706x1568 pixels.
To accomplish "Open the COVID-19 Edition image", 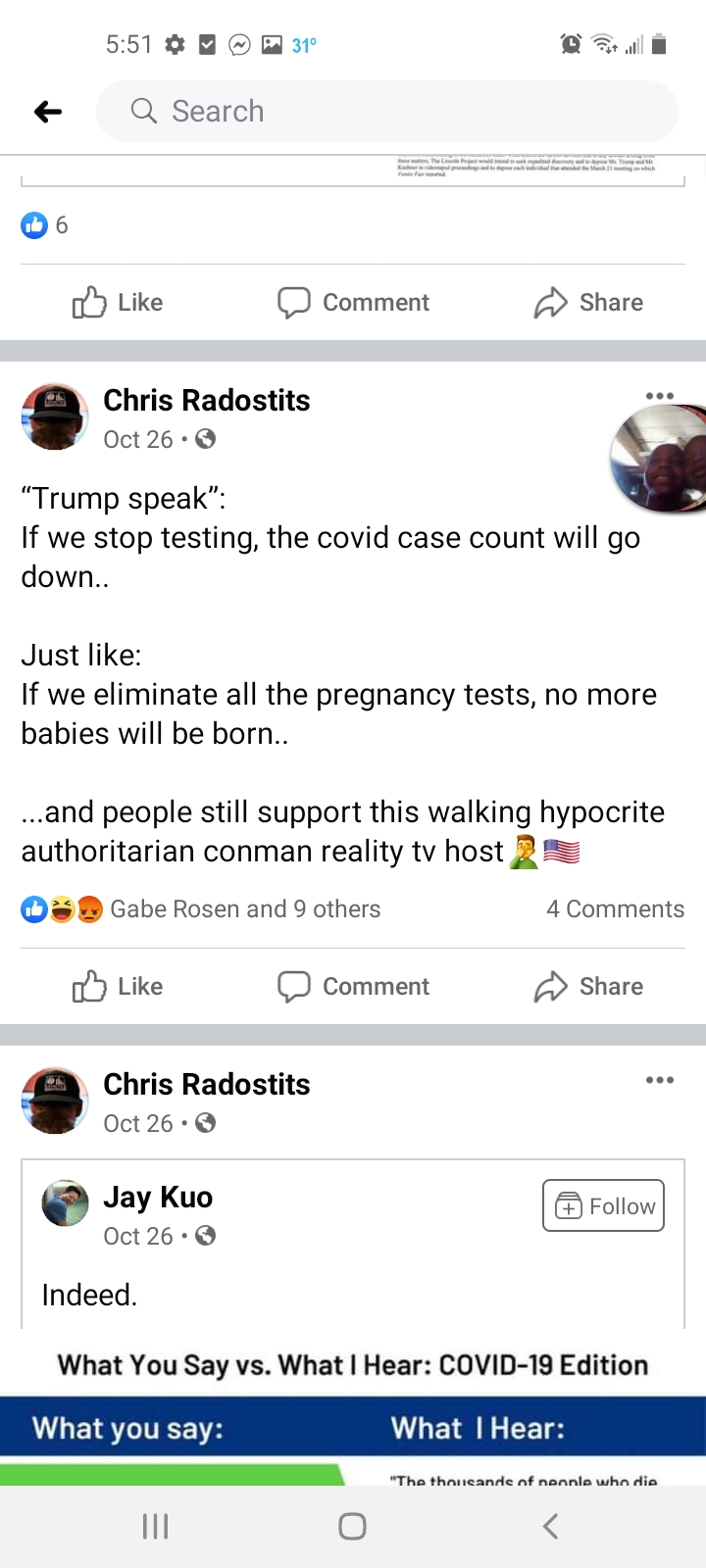I will pyautogui.click(x=353, y=1421).
